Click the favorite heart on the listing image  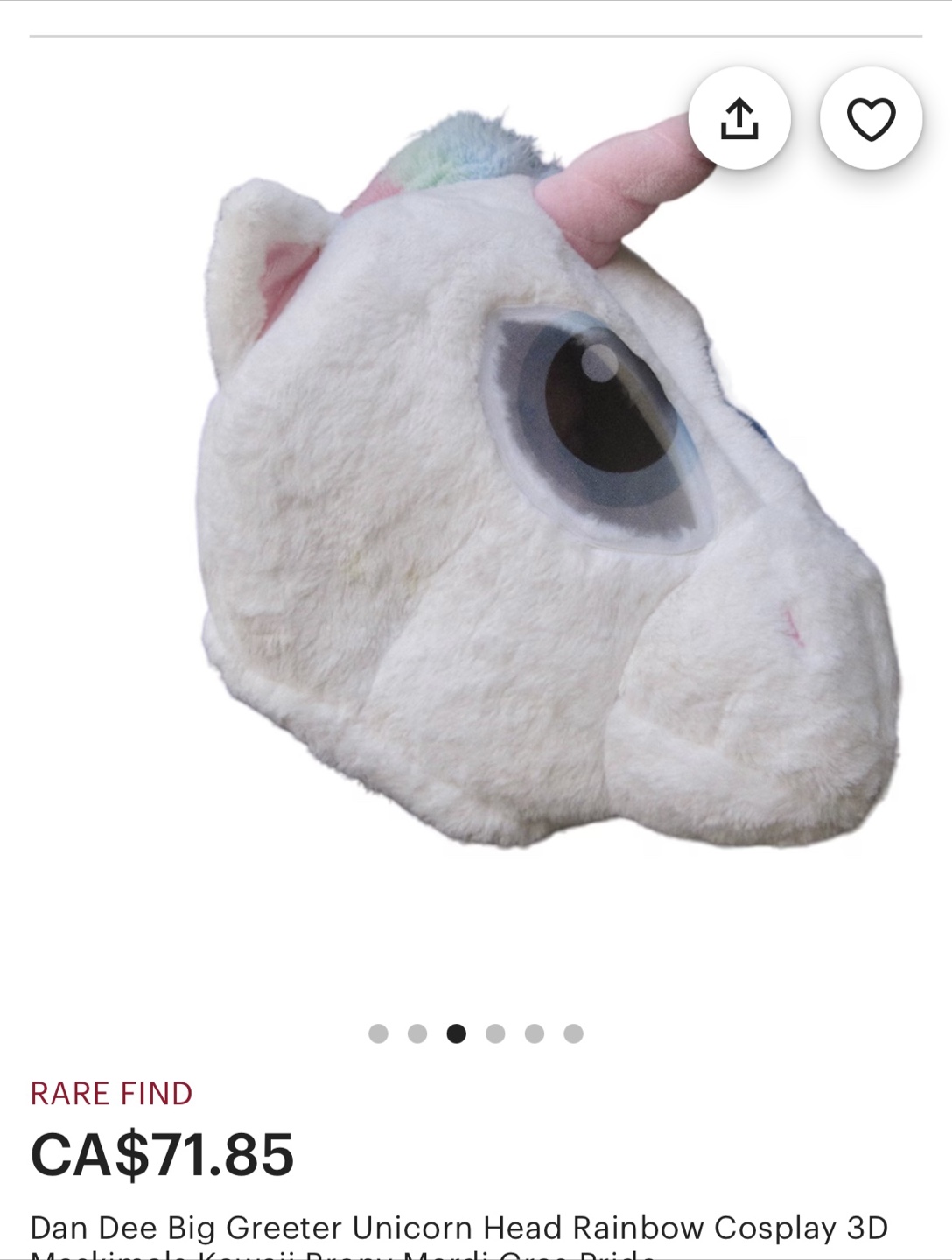click(871, 117)
